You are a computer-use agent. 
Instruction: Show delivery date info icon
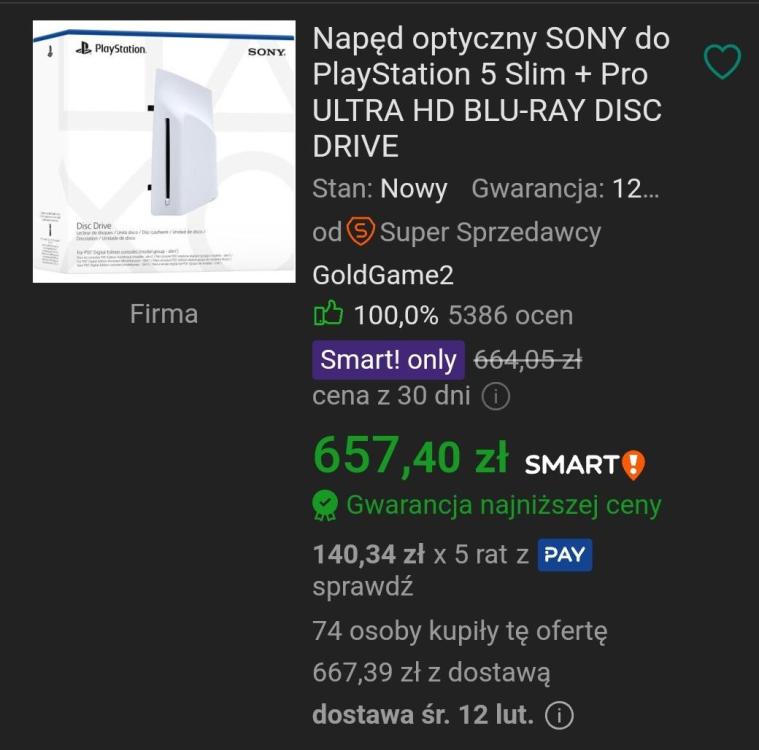point(559,716)
